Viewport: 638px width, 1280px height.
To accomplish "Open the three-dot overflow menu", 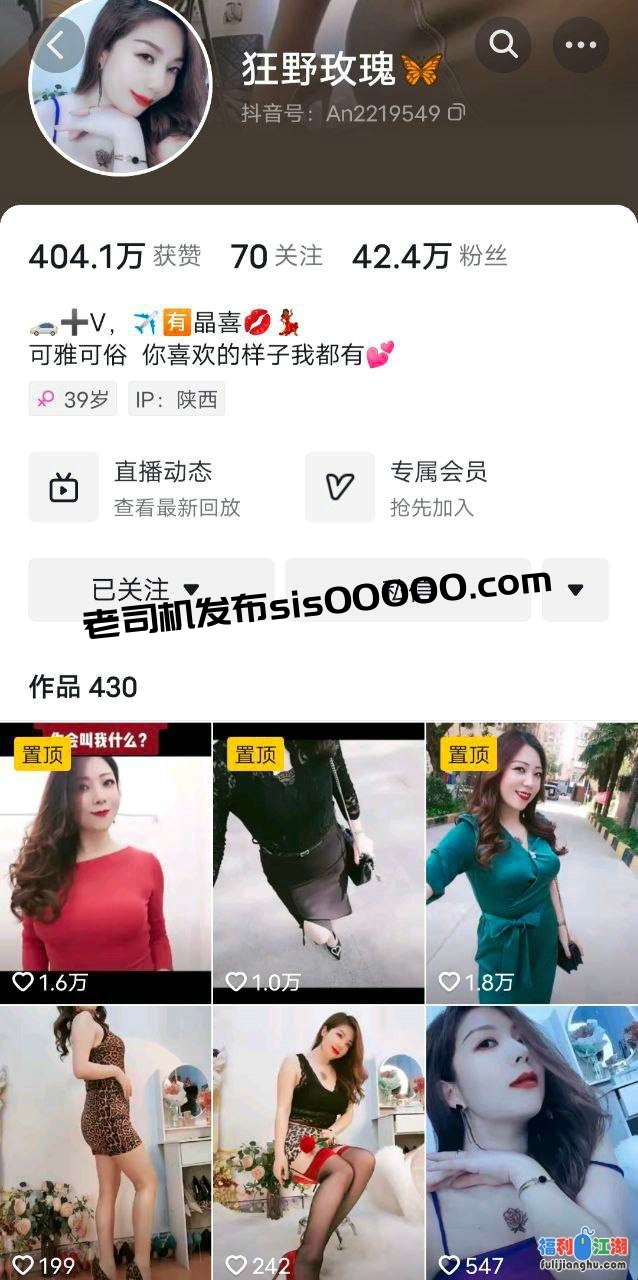I will tap(580, 45).
